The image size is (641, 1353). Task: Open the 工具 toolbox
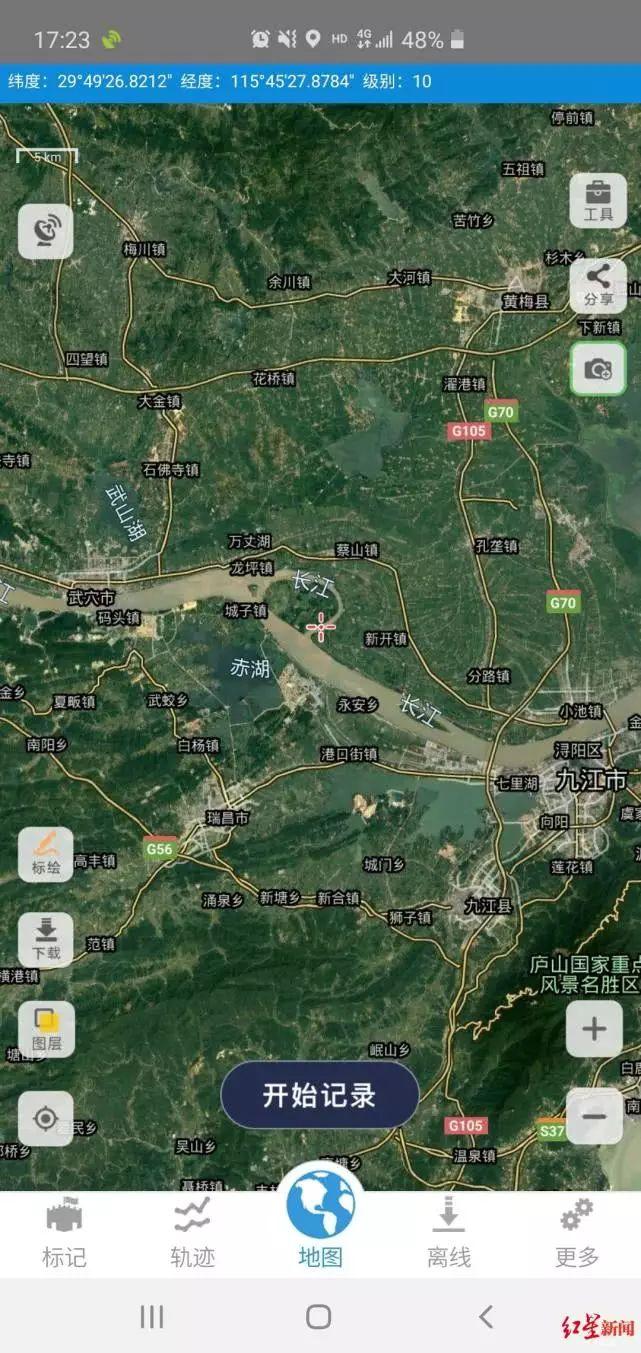pyautogui.click(x=598, y=200)
